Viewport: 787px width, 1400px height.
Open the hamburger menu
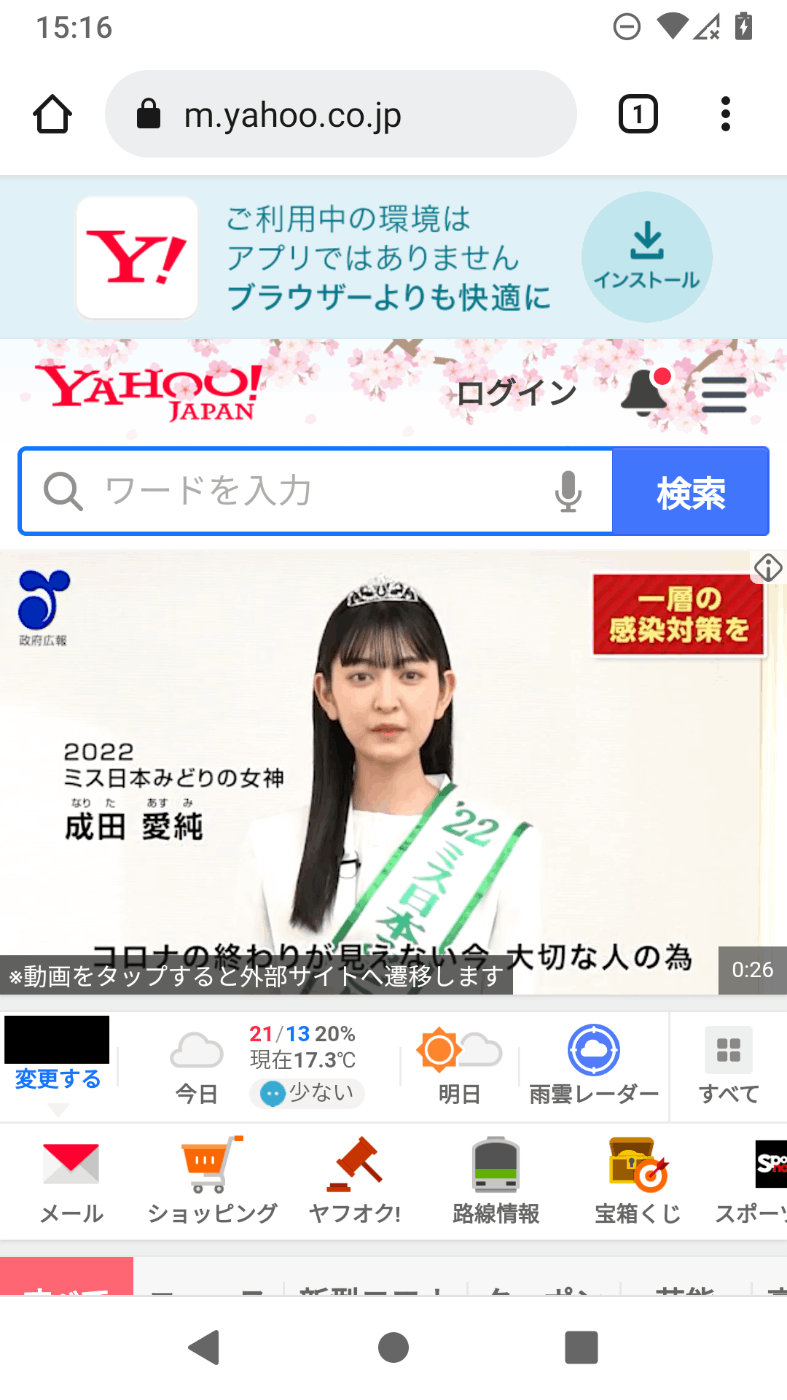click(724, 394)
